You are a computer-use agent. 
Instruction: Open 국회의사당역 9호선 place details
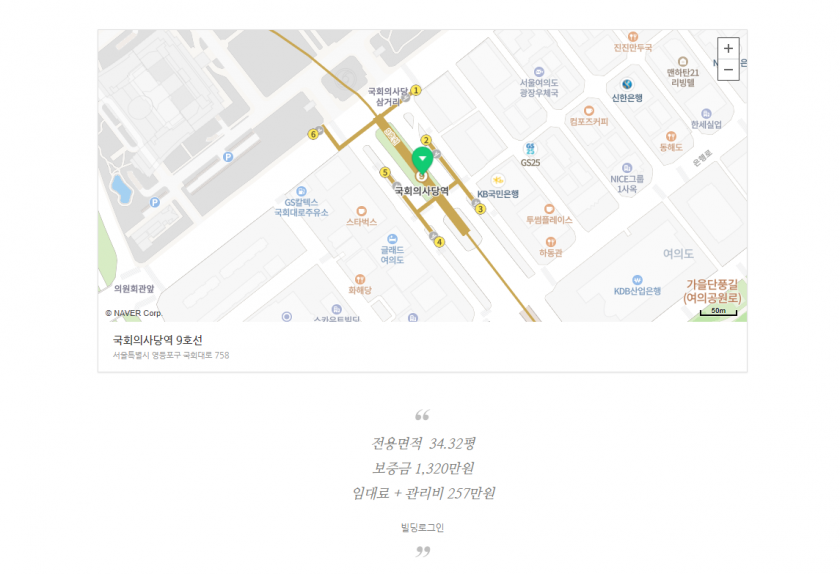(x=158, y=339)
